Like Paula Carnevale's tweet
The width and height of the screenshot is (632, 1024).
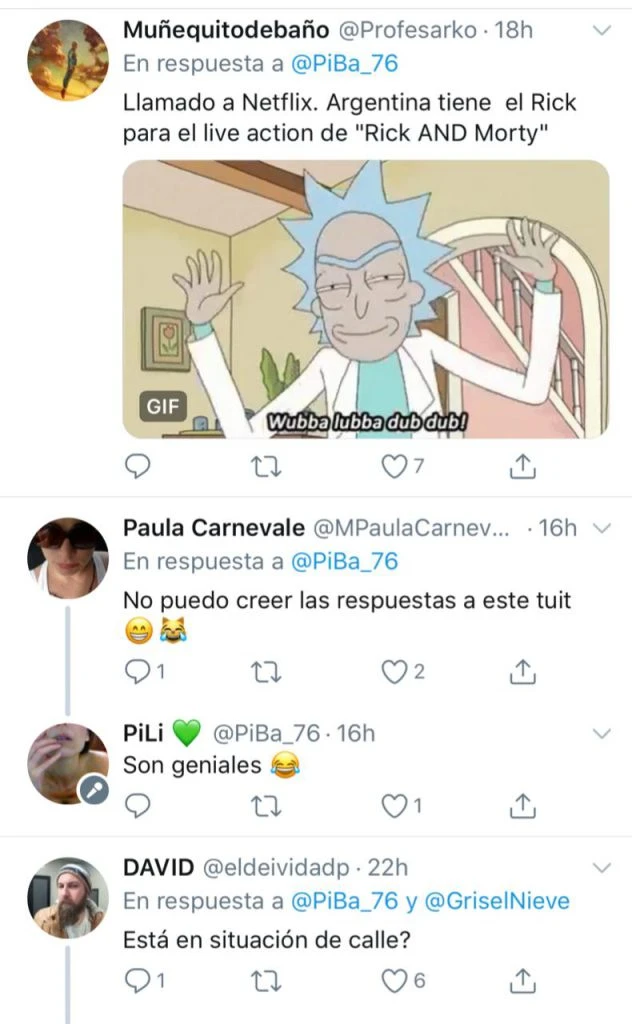pos(396,673)
